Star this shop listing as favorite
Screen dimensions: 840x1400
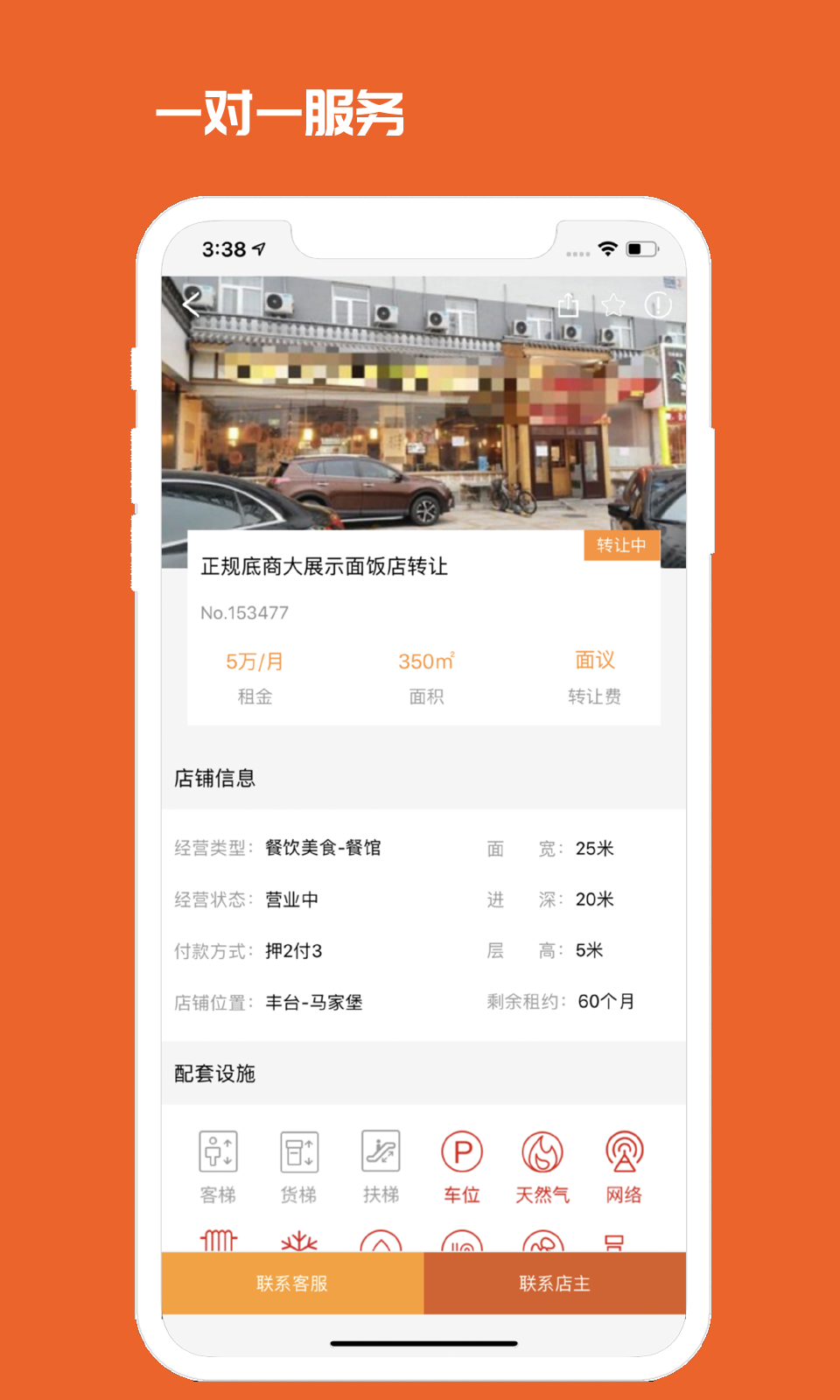click(613, 304)
